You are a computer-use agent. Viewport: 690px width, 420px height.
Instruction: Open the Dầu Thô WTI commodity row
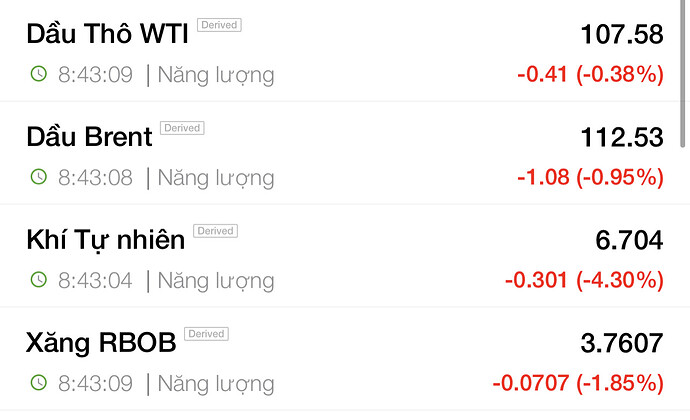pyautogui.click(x=110, y=35)
